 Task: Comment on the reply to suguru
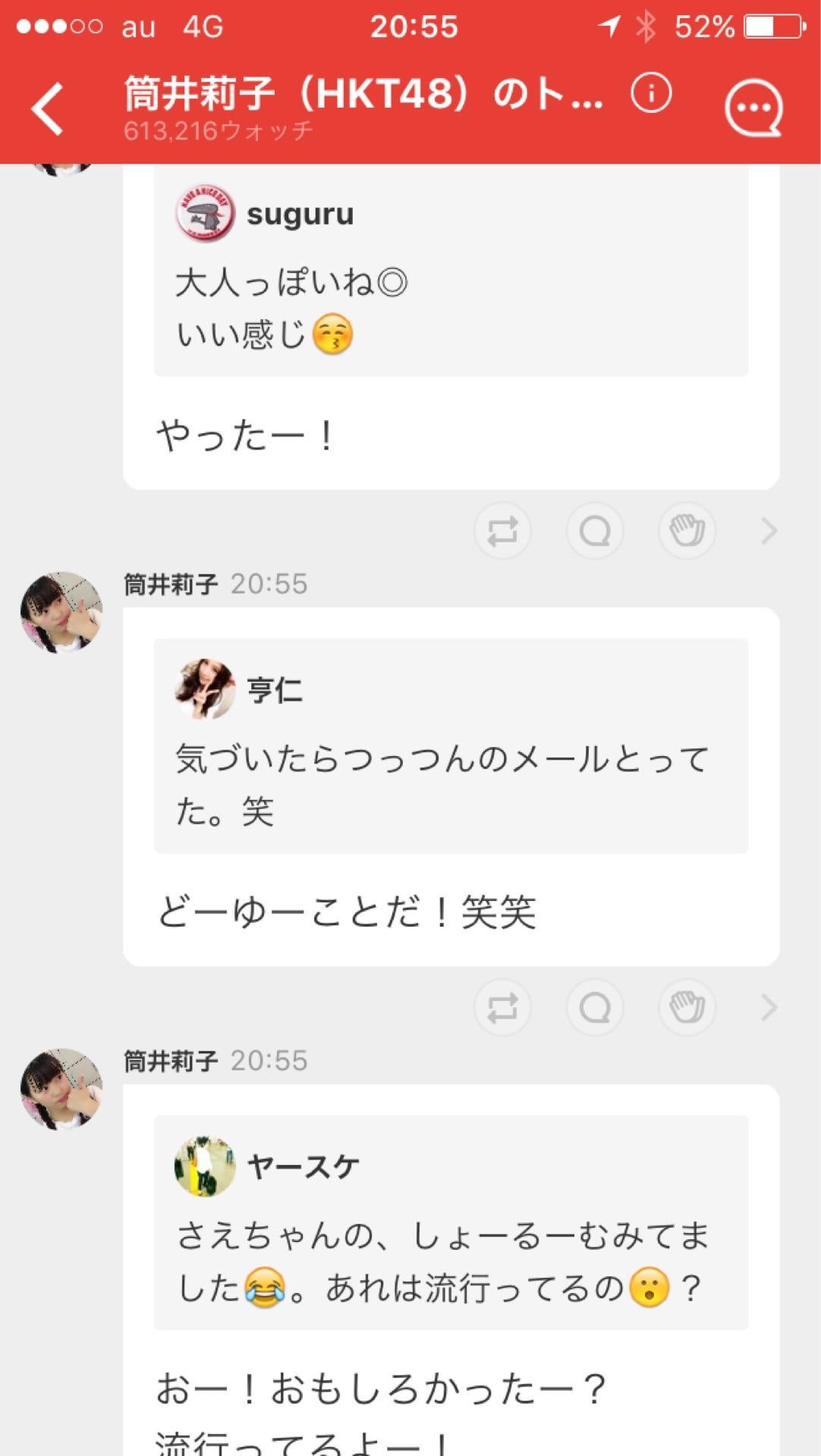click(595, 531)
